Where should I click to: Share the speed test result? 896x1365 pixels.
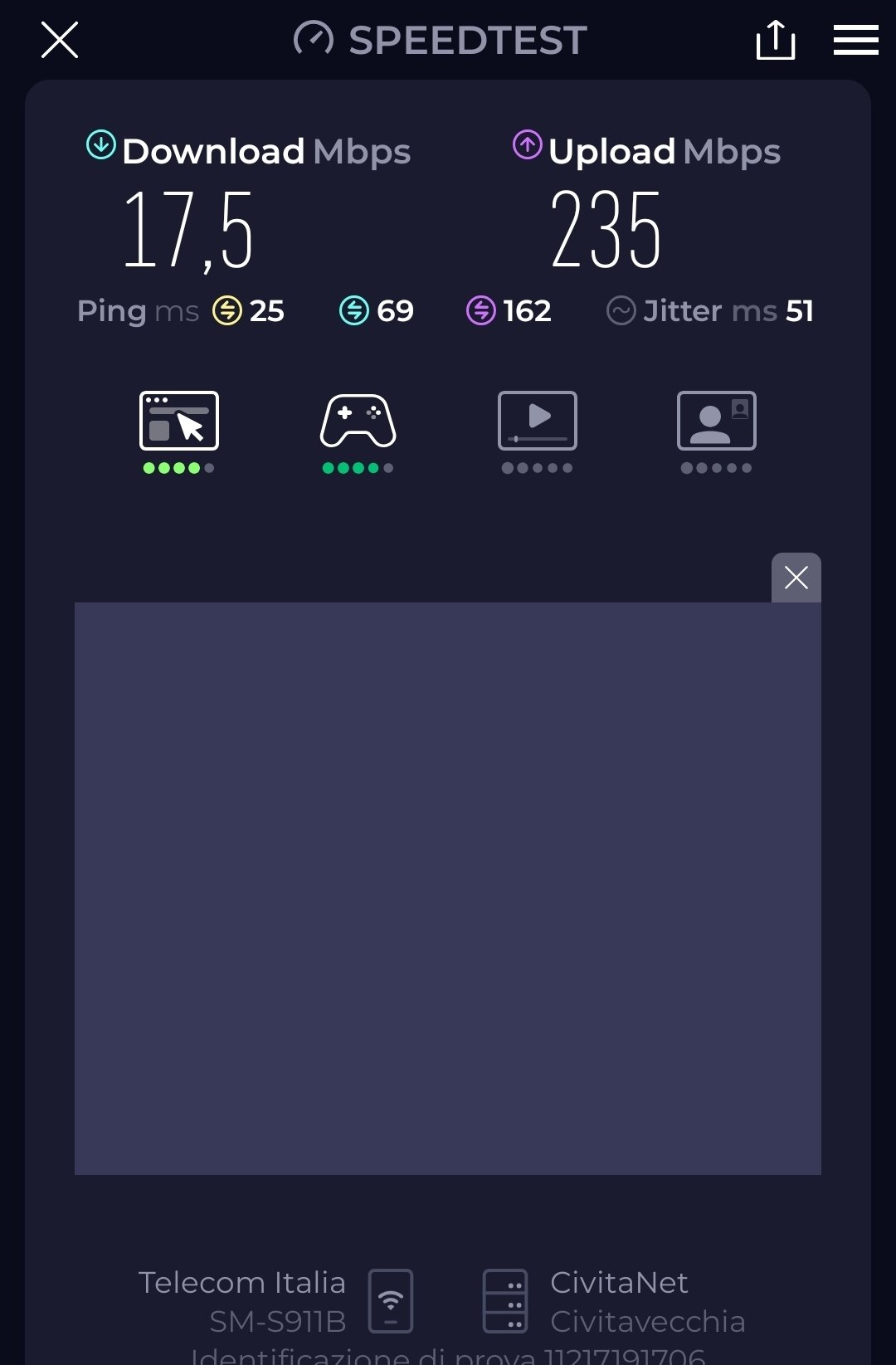pos(776,40)
